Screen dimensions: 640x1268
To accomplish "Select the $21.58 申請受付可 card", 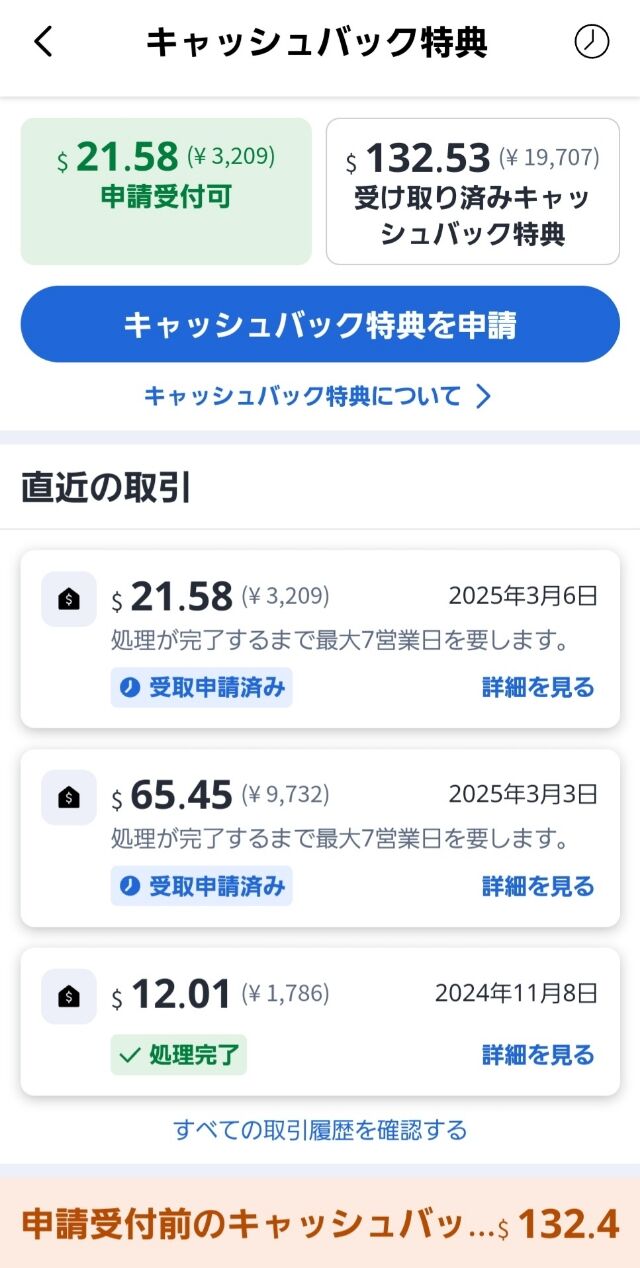I will (x=166, y=191).
